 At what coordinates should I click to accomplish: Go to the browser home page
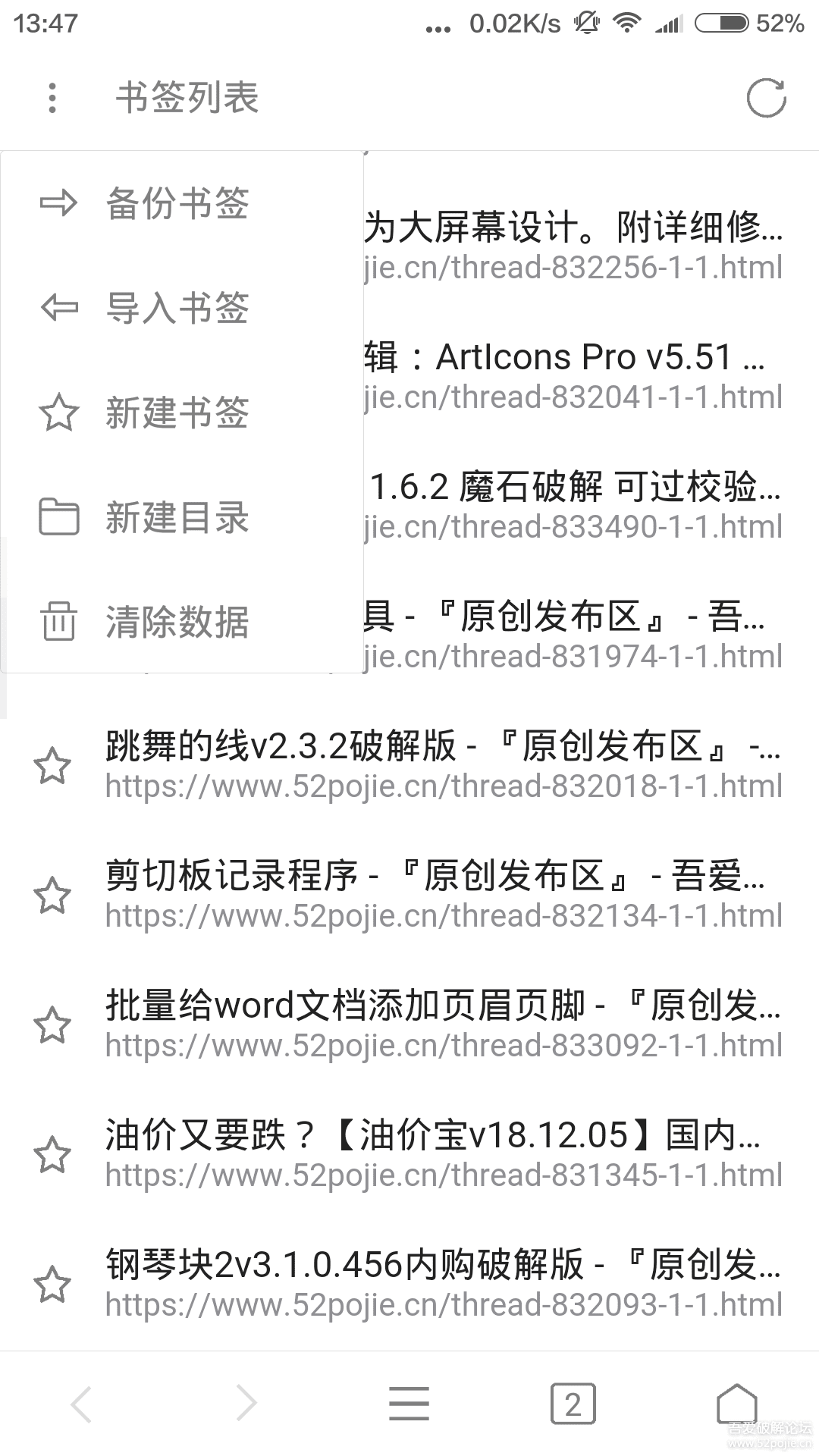736,1404
